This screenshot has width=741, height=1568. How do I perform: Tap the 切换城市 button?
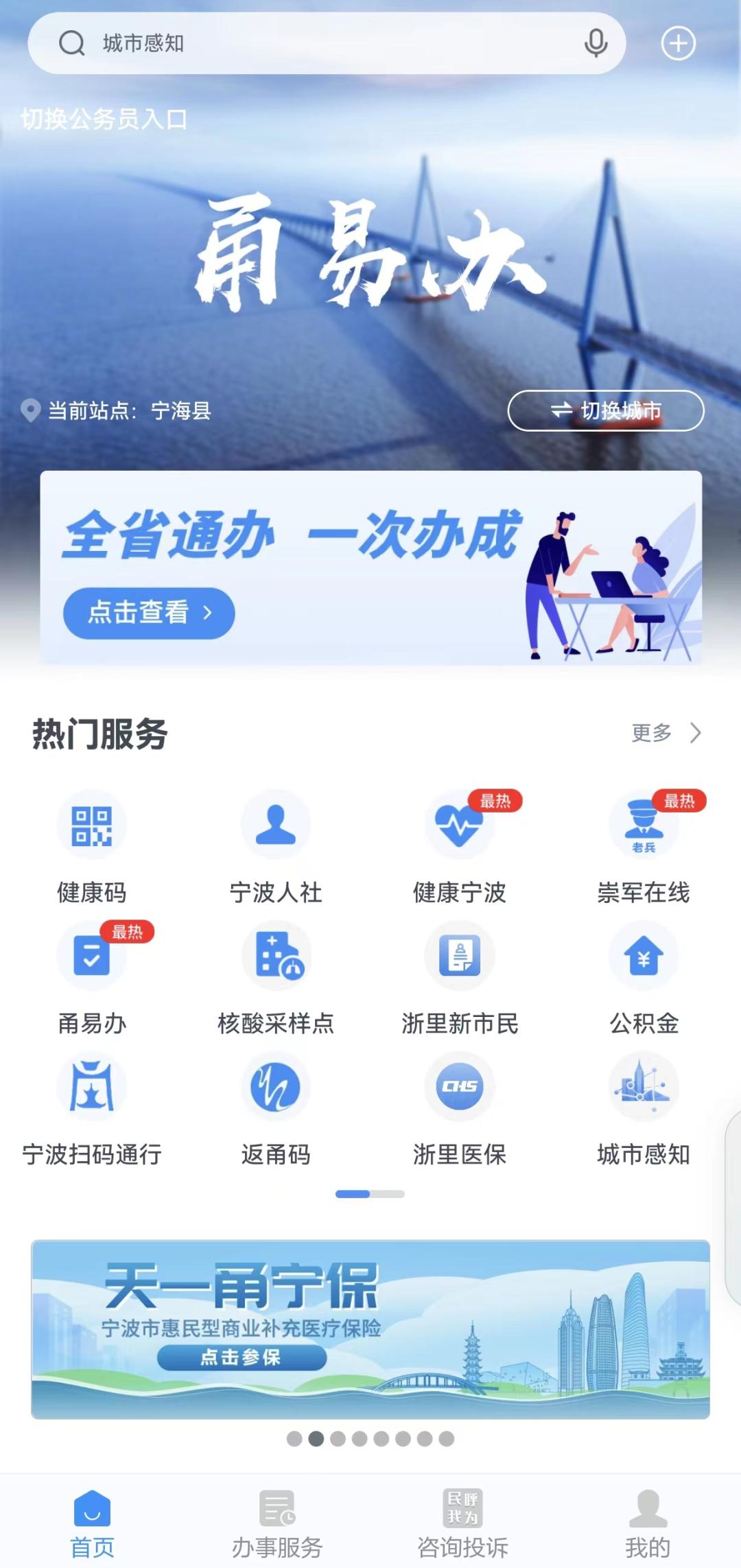click(x=606, y=410)
